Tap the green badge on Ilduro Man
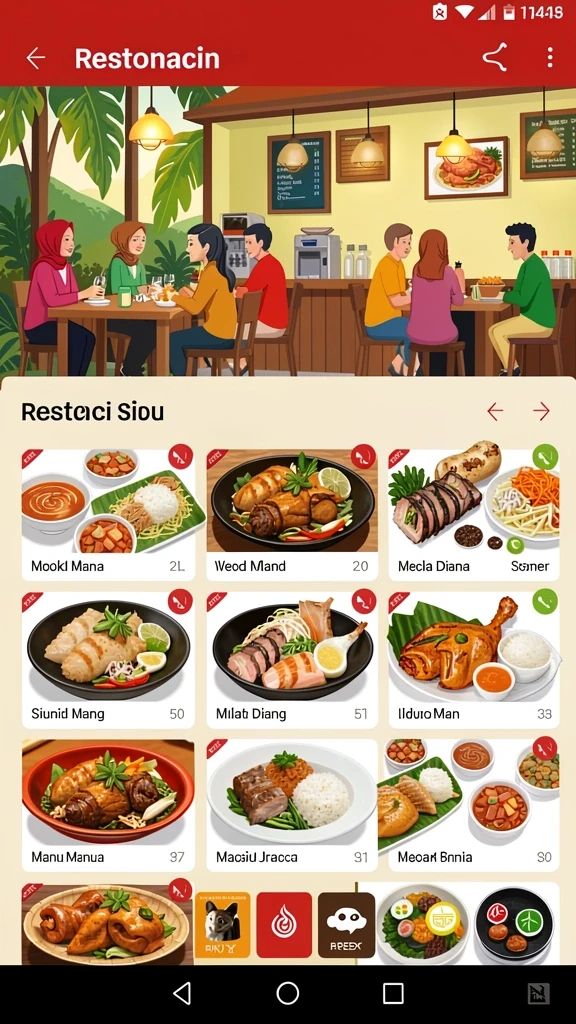Image resolution: width=576 pixels, height=1024 pixels. point(545,601)
